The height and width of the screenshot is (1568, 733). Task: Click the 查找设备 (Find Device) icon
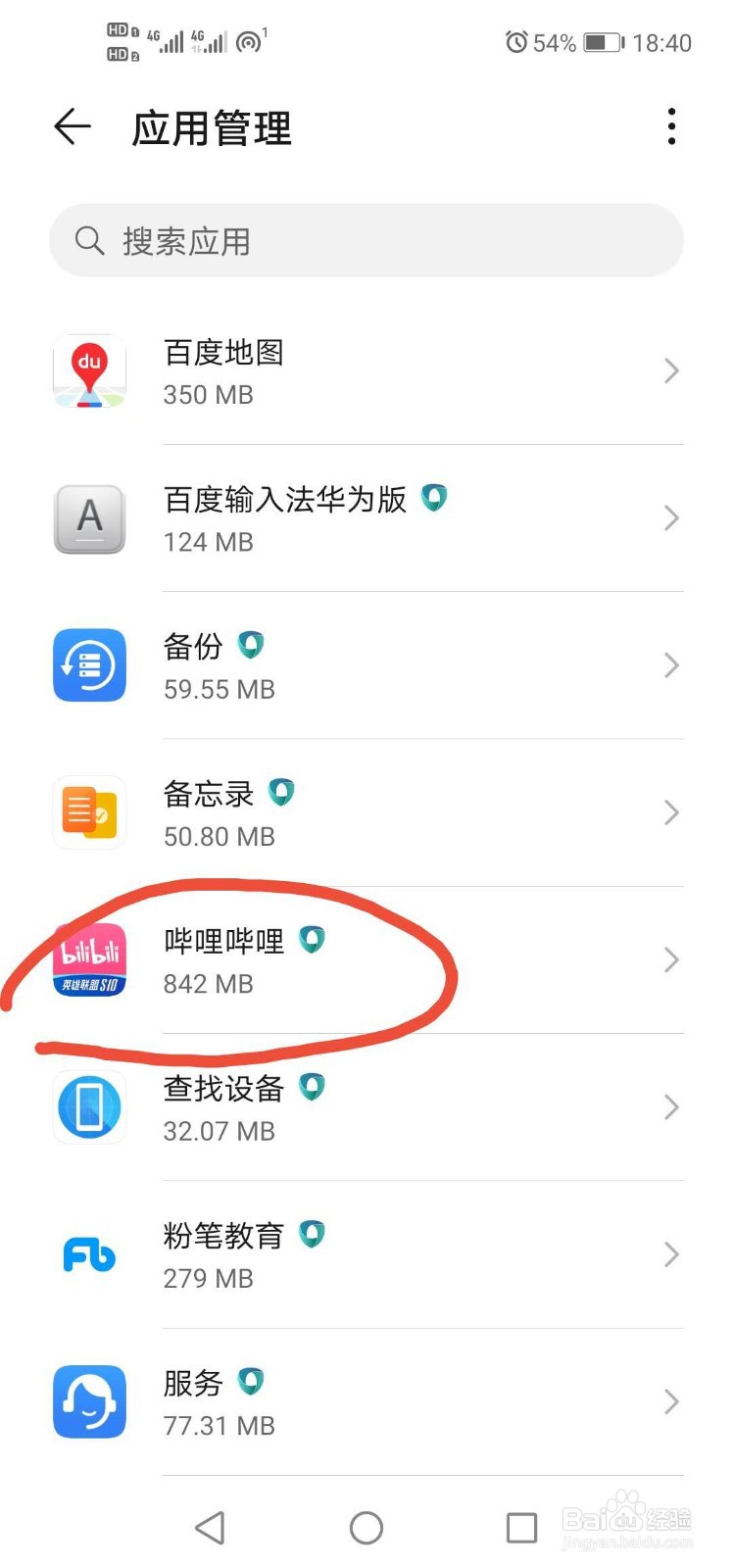89,1107
